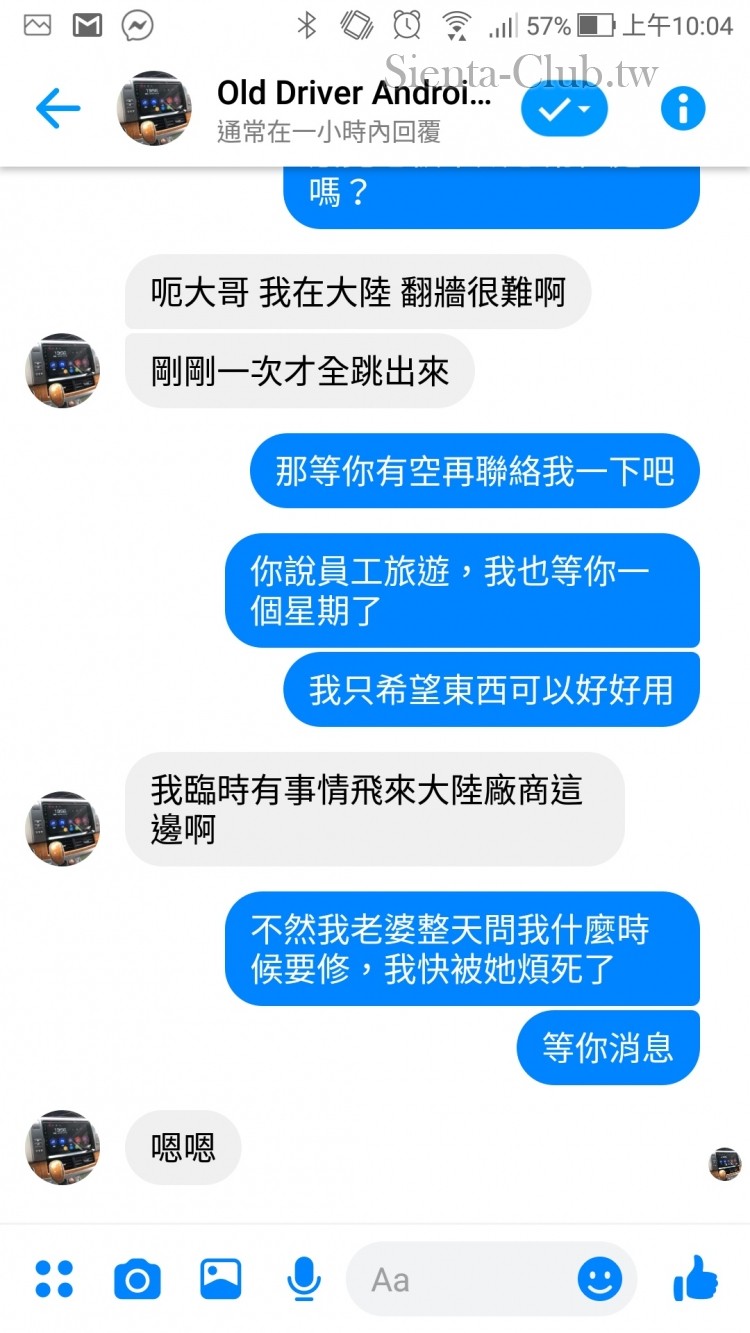The image size is (750, 1333).
Task: Select the blue 等你消息 message bubble
Action: click(x=607, y=1047)
